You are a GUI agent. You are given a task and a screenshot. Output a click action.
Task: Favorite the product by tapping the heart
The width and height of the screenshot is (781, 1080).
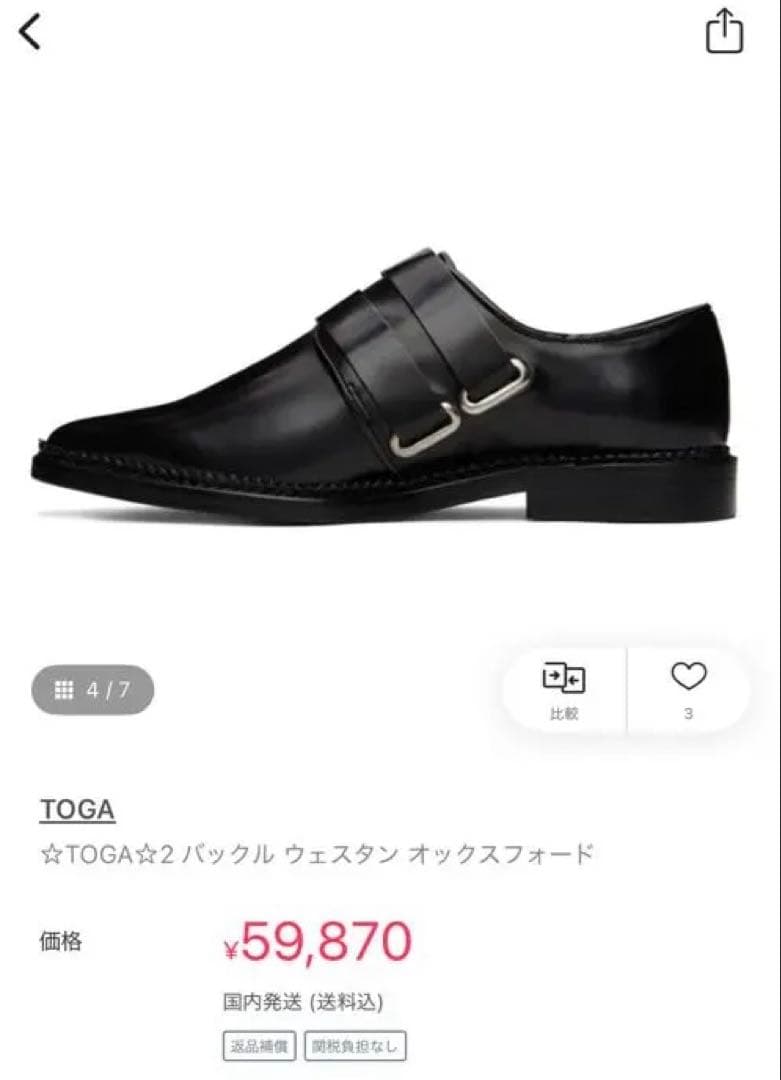click(x=685, y=678)
